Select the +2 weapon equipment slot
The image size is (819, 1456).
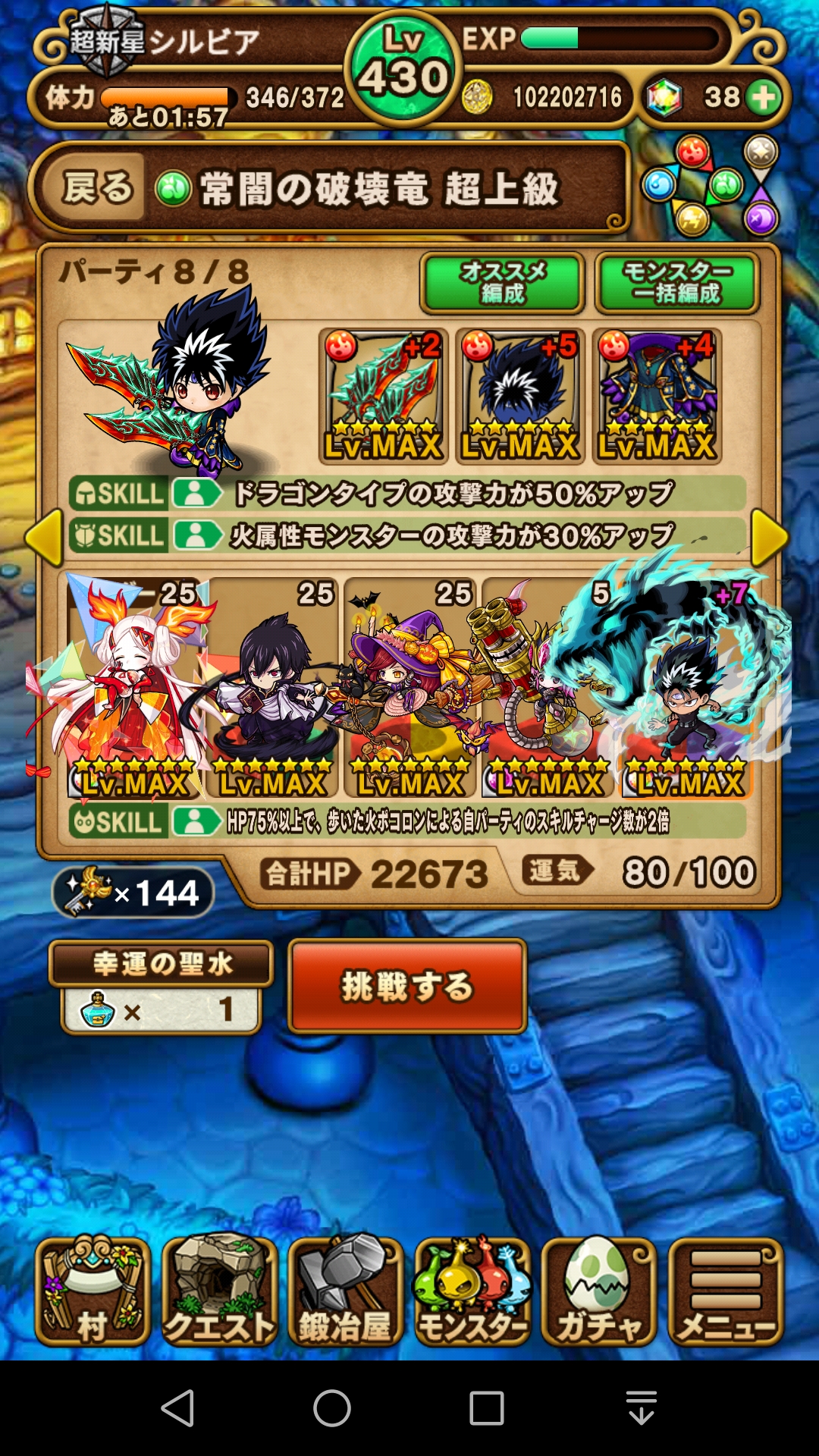[x=384, y=396]
